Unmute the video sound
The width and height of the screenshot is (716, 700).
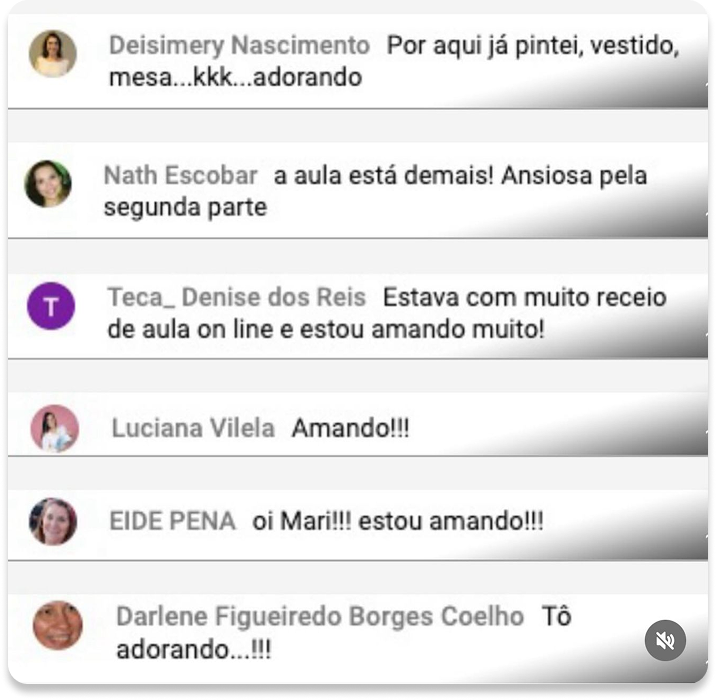[x=665, y=640]
